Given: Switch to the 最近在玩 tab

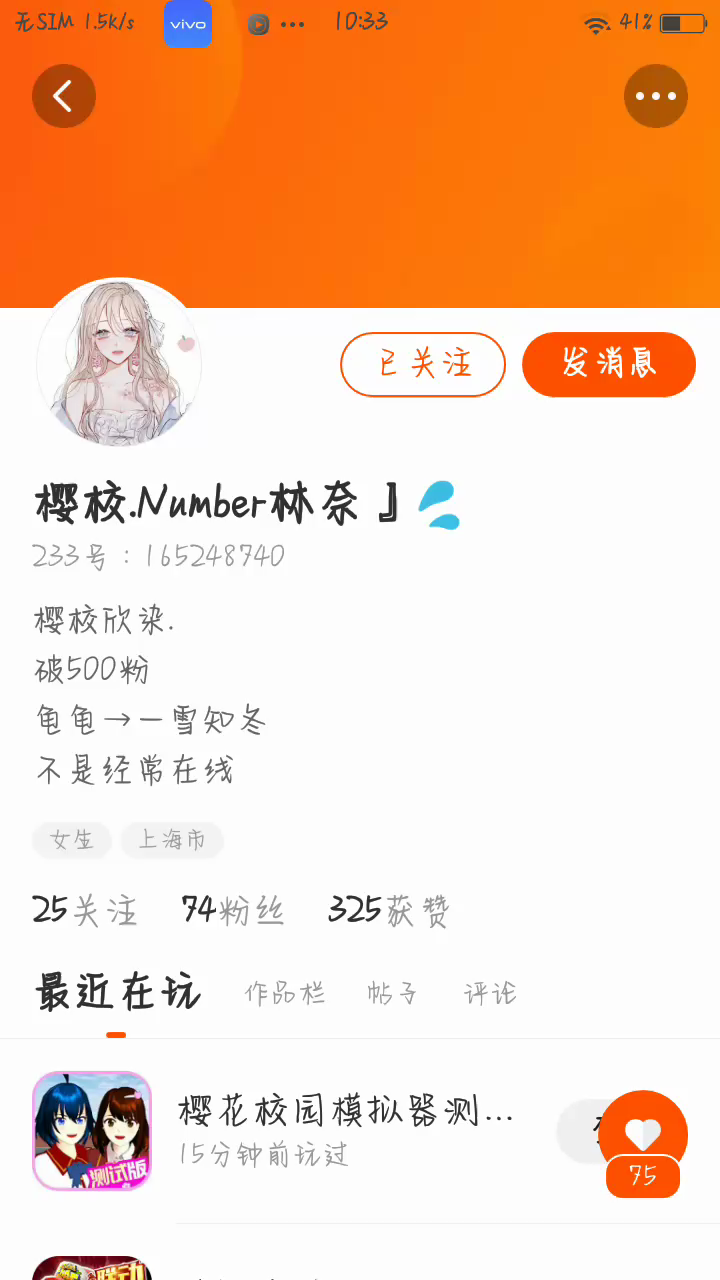Looking at the screenshot, I should pyautogui.click(x=117, y=993).
